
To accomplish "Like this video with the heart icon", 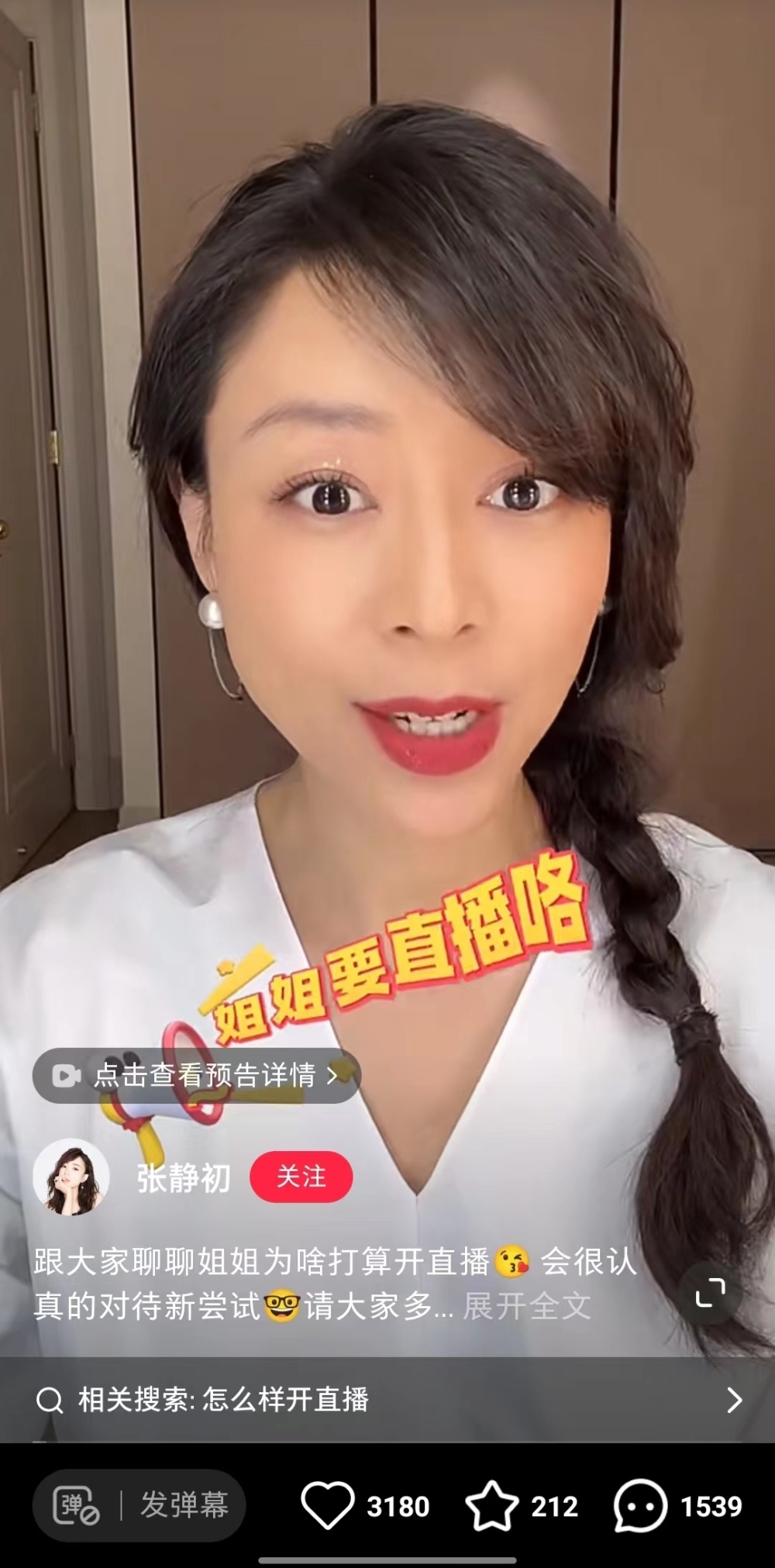I will (x=327, y=1505).
